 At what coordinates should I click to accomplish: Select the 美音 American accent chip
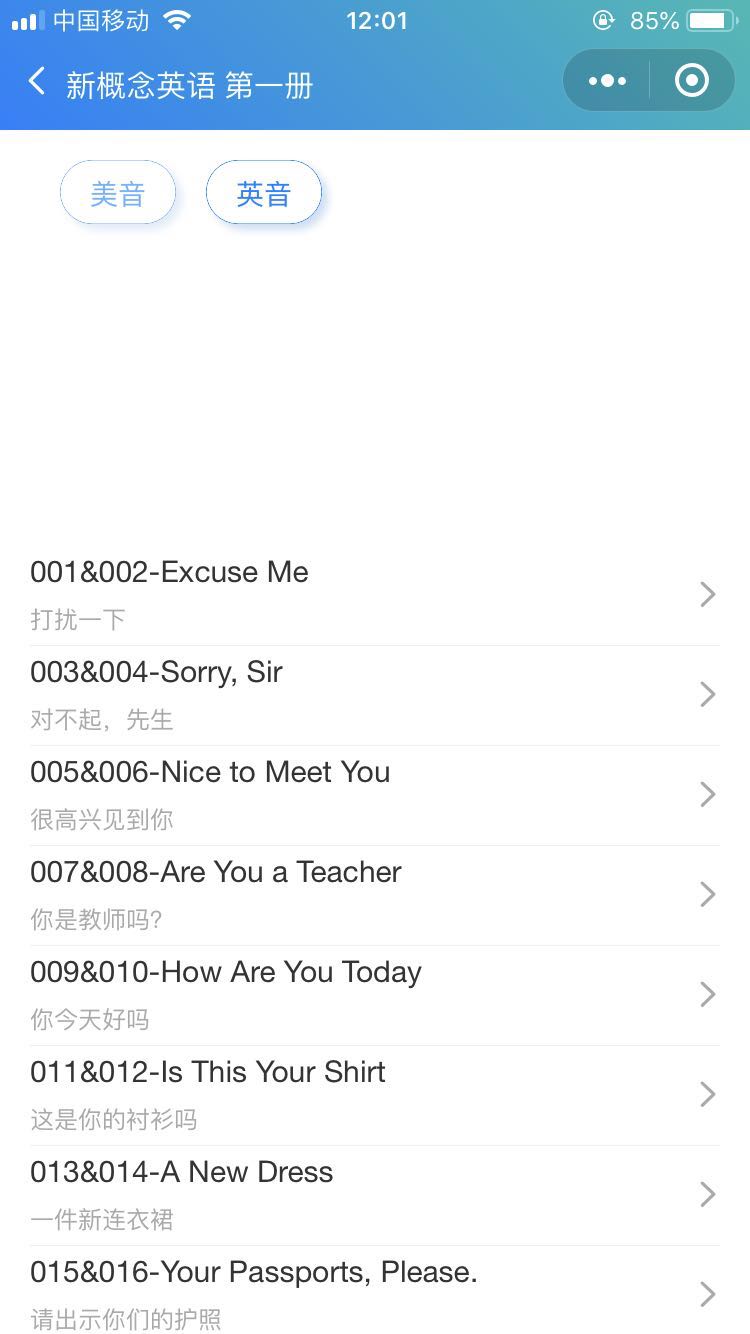click(x=118, y=193)
